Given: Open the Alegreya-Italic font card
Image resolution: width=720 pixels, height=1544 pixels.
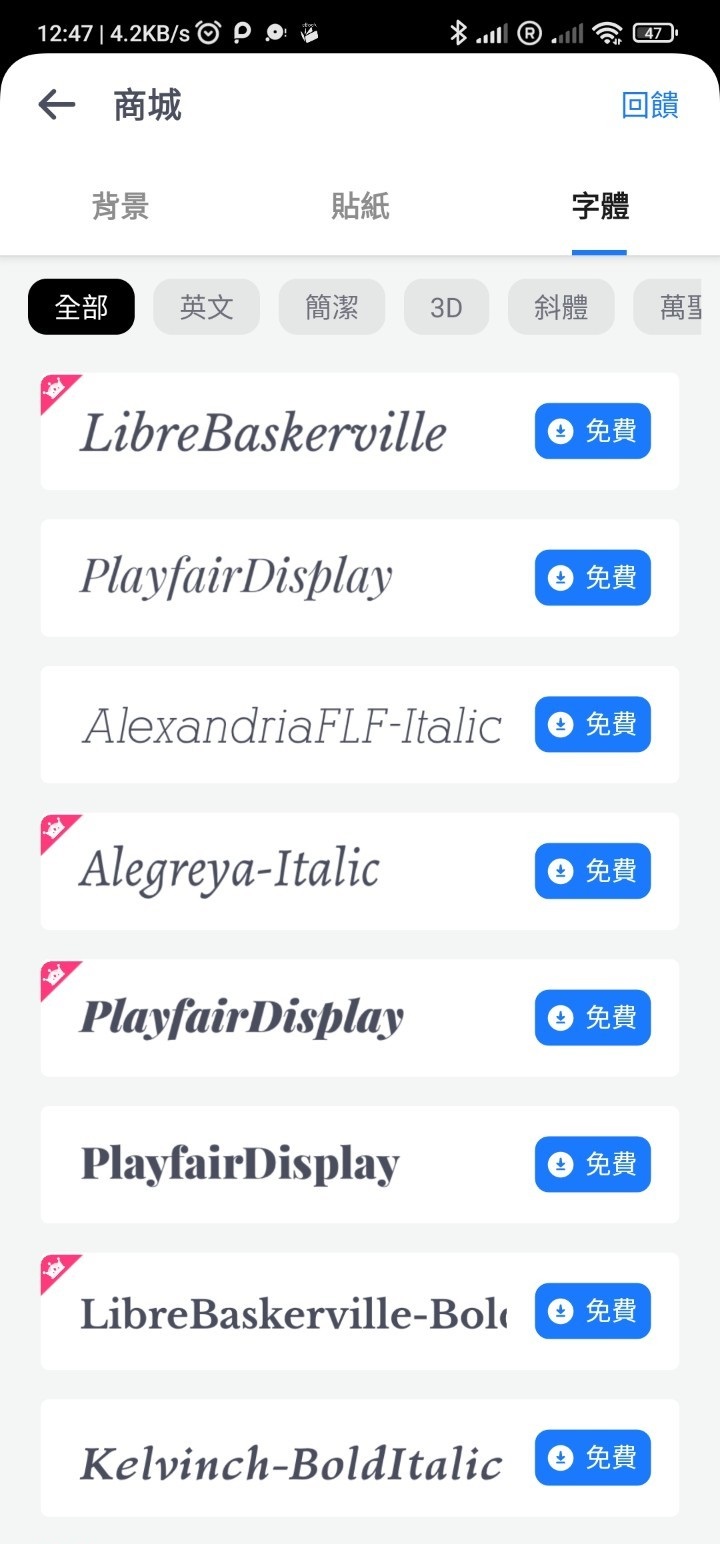Looking at the screenshot, I should (360, 871).
